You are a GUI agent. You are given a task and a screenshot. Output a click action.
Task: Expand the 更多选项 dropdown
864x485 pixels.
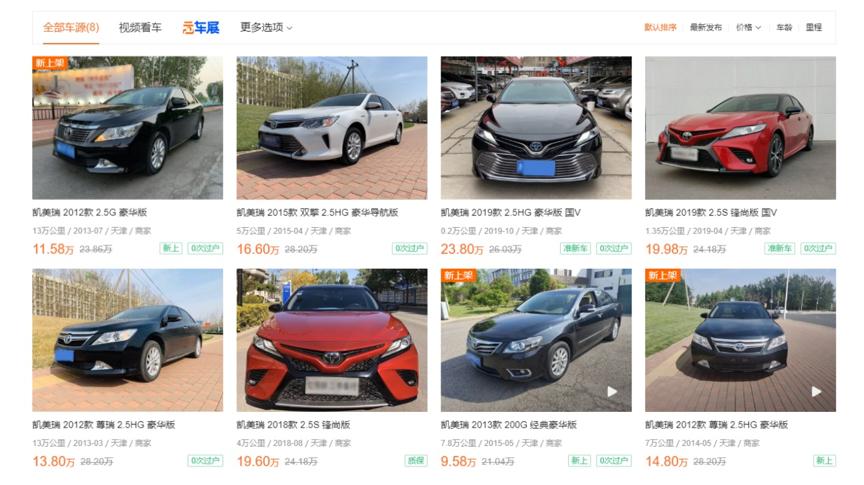(x=265, y=28)
